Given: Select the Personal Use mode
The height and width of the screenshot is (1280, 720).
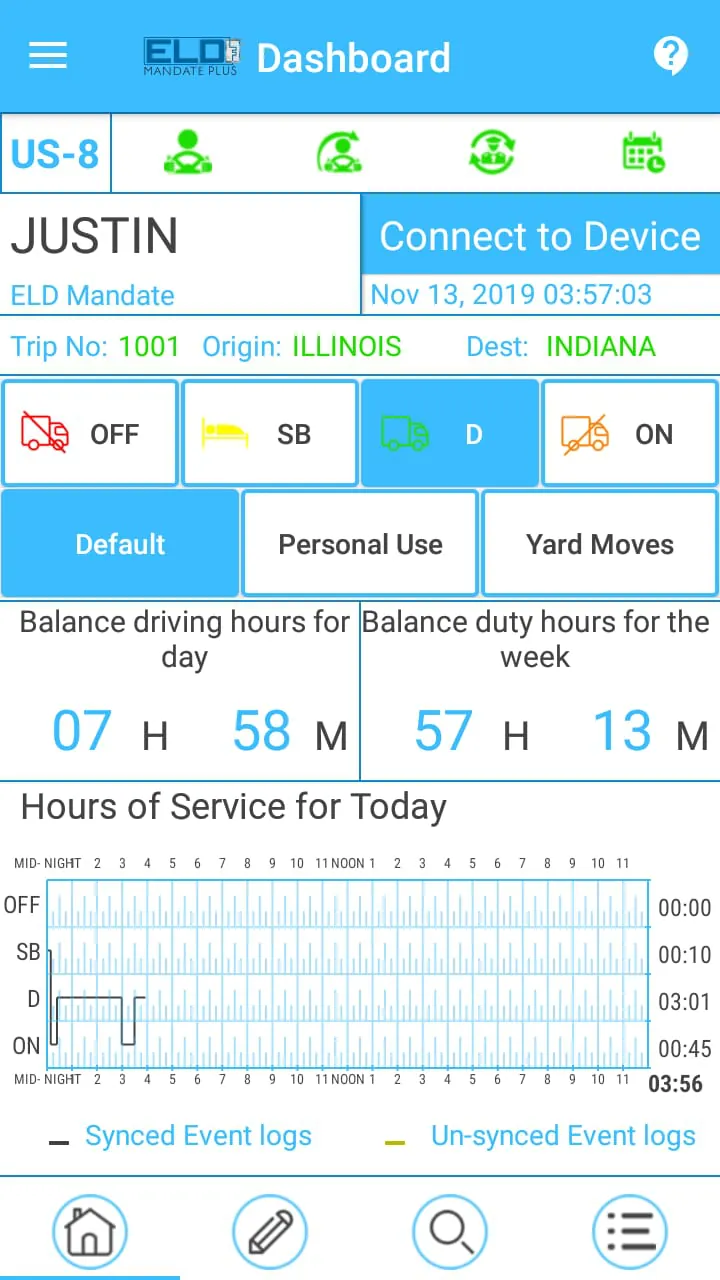Looking at the screenshot, I should pos(359,543).
